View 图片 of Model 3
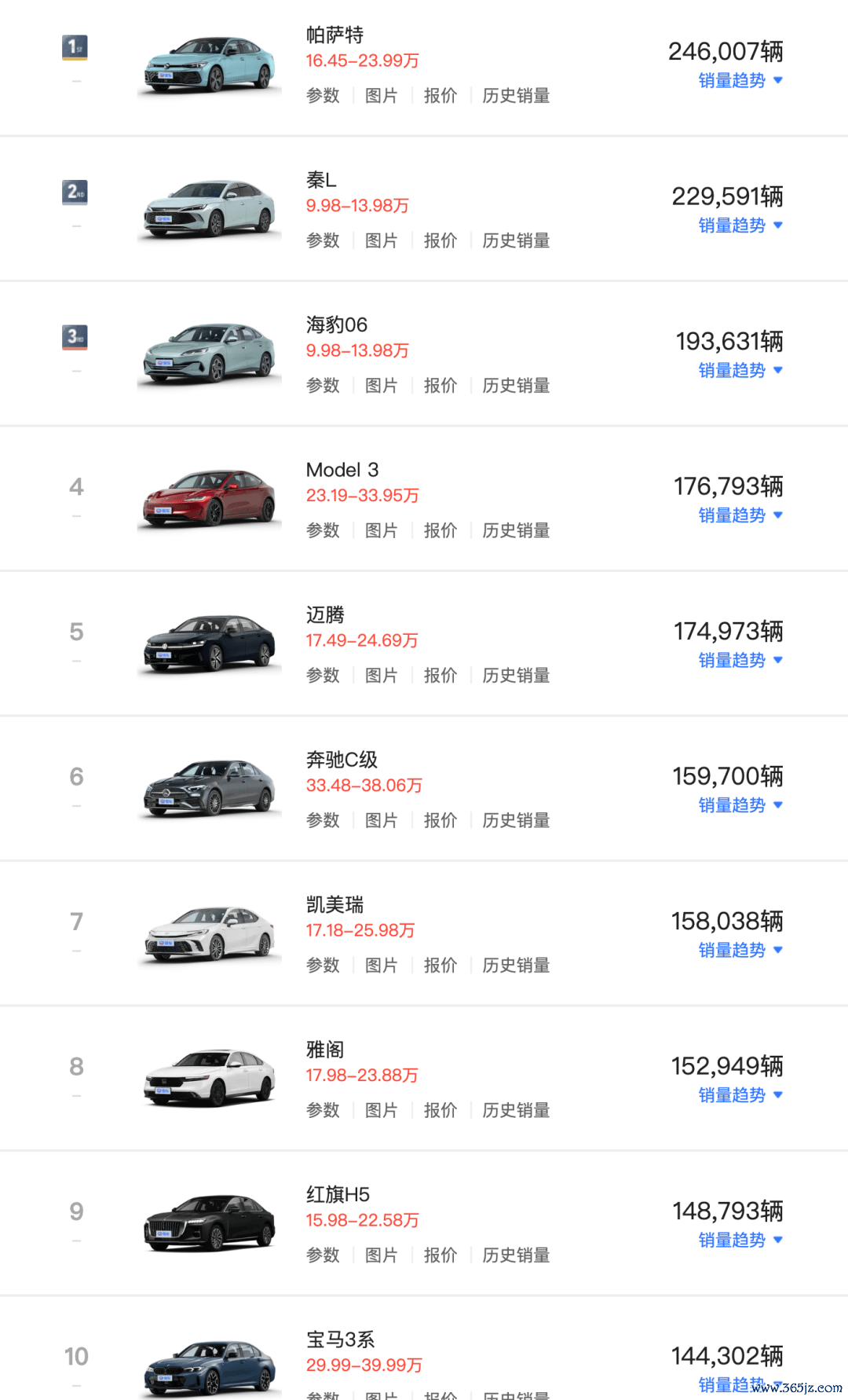This screenshot has width=848, height=1400. coord(382,530)
